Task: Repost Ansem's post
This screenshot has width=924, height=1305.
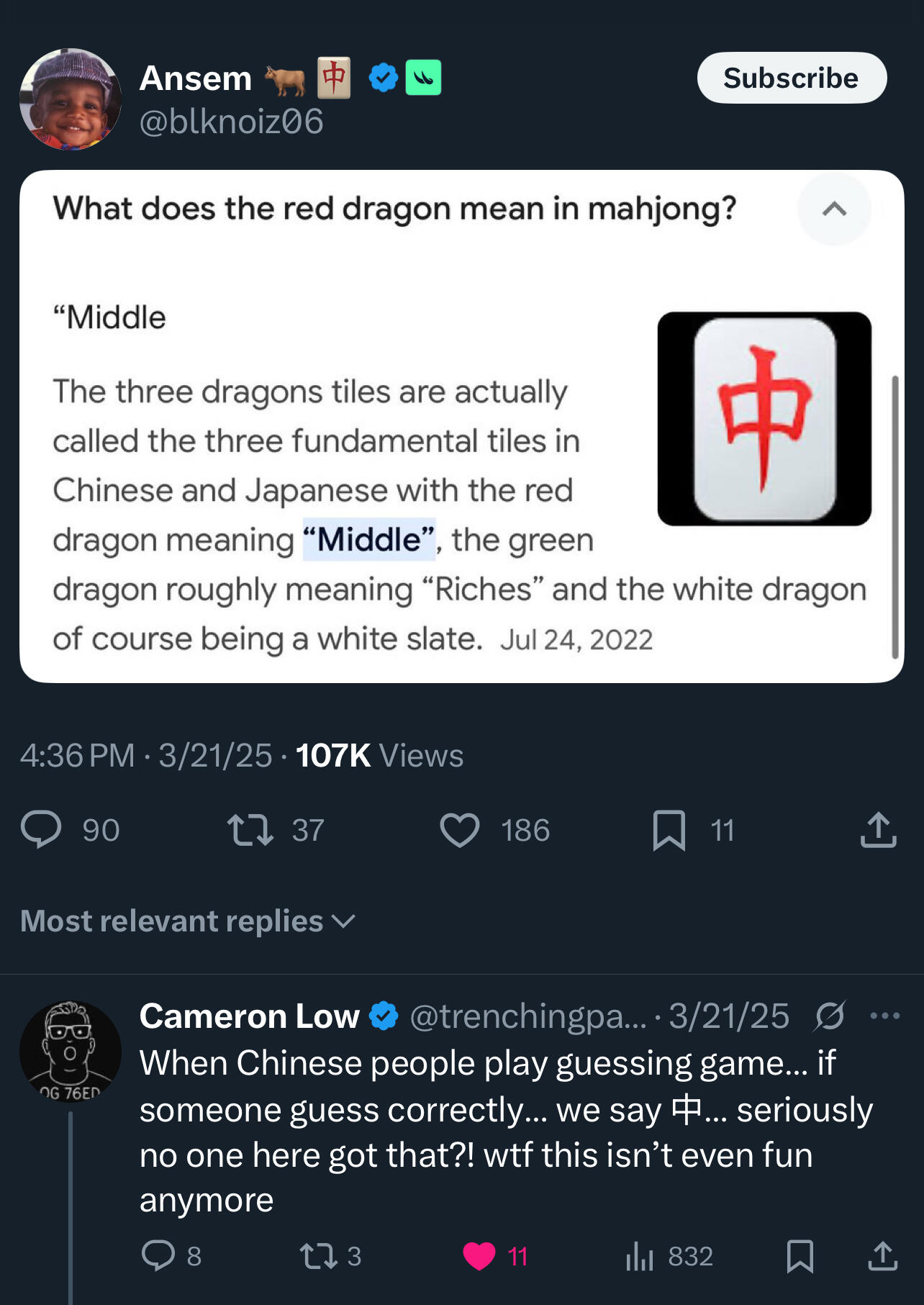Action: 250,829
